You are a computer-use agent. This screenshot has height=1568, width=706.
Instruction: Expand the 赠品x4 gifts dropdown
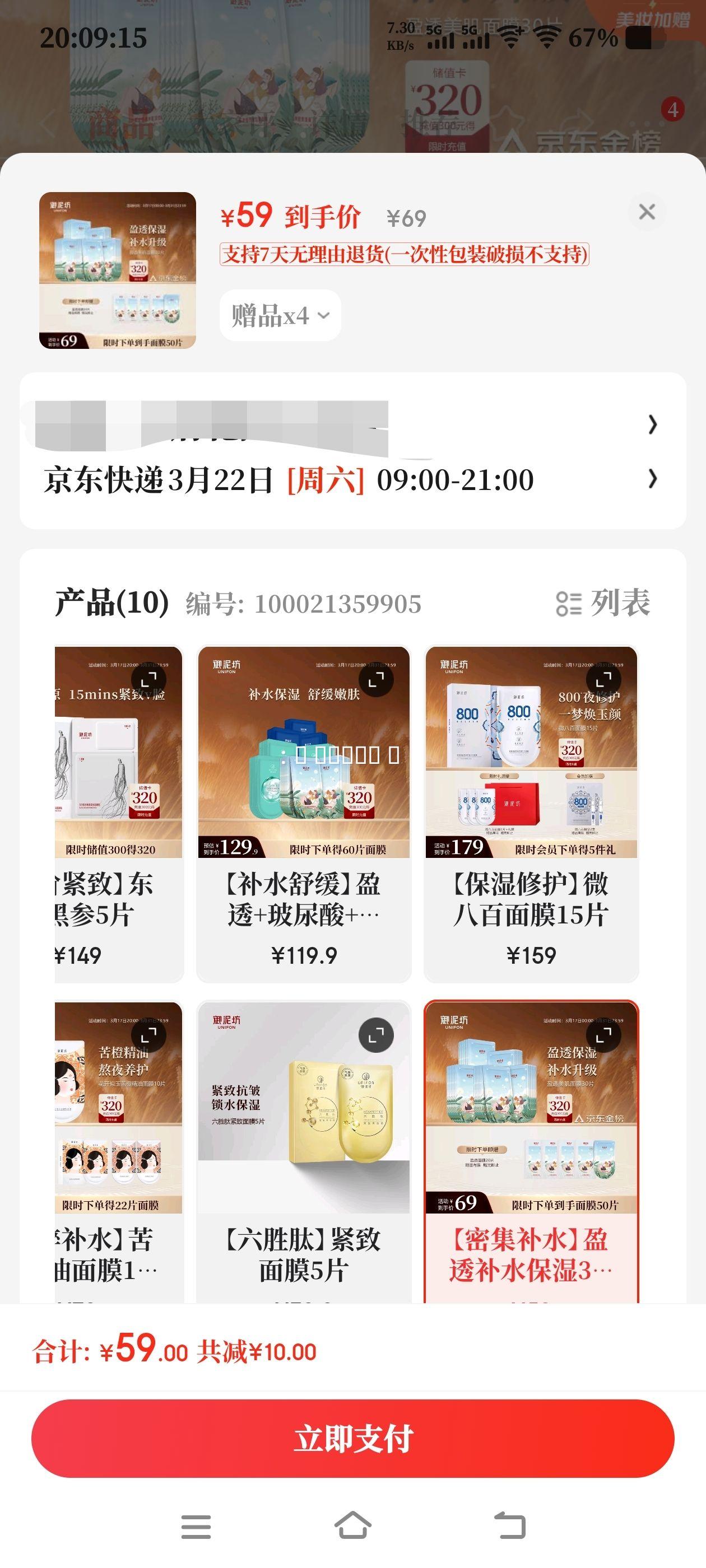pos(280,314)
